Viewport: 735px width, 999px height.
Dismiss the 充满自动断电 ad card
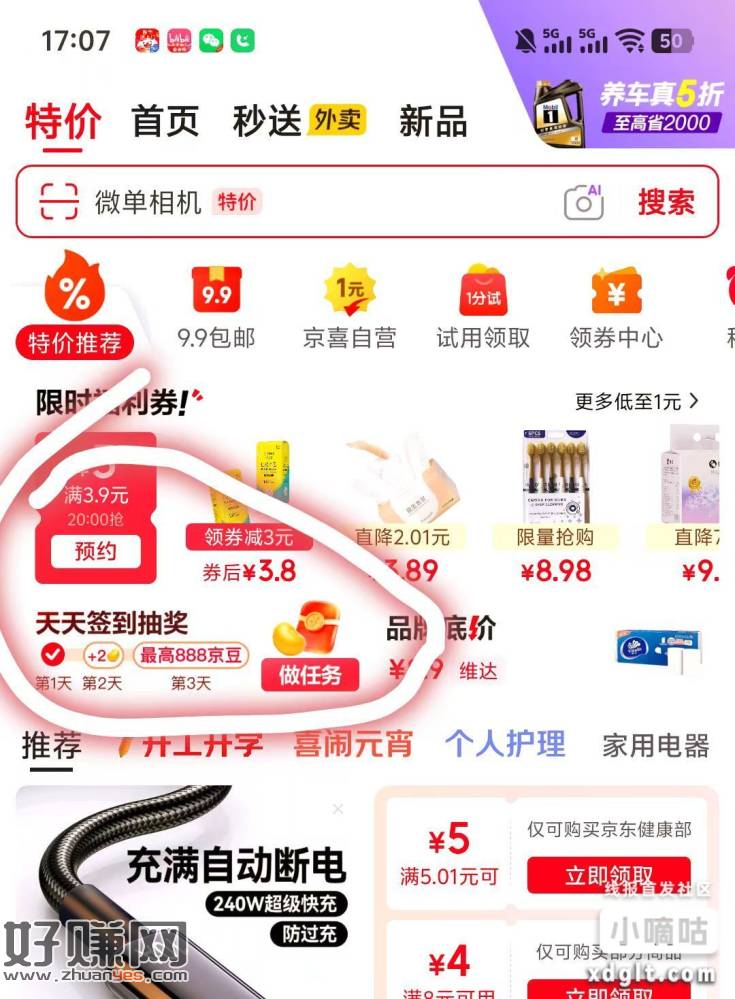tap(338, 808)
